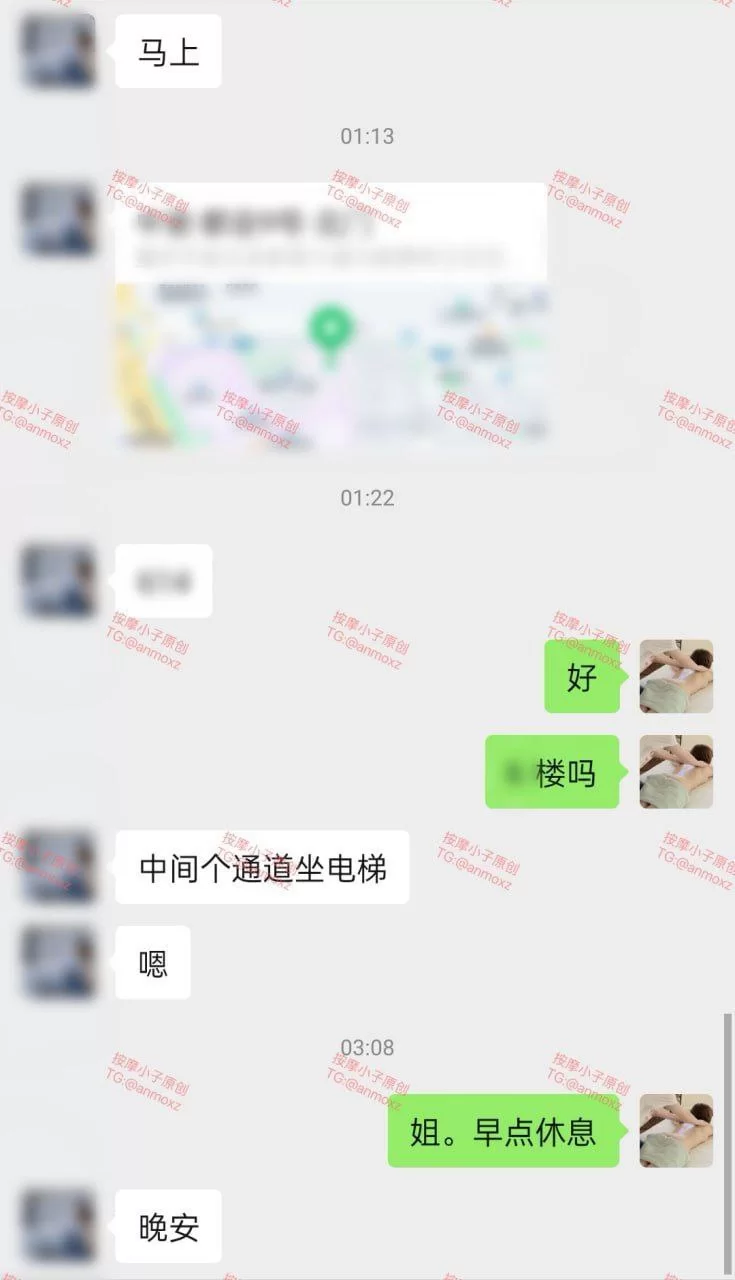Screen dimensions: 735x1280
Task: Tap own avatar next to 姐。早点休息
Action: click(x=676, y=1131)
